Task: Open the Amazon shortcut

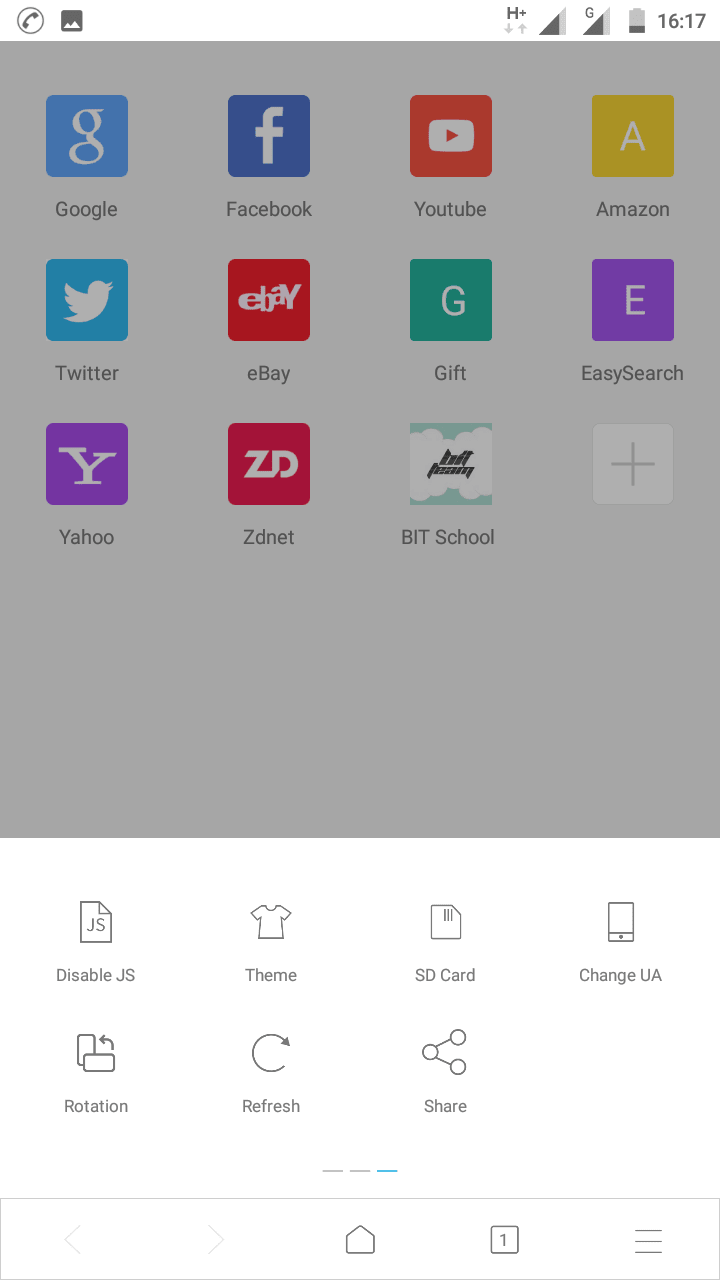Action: coord(633,137)
